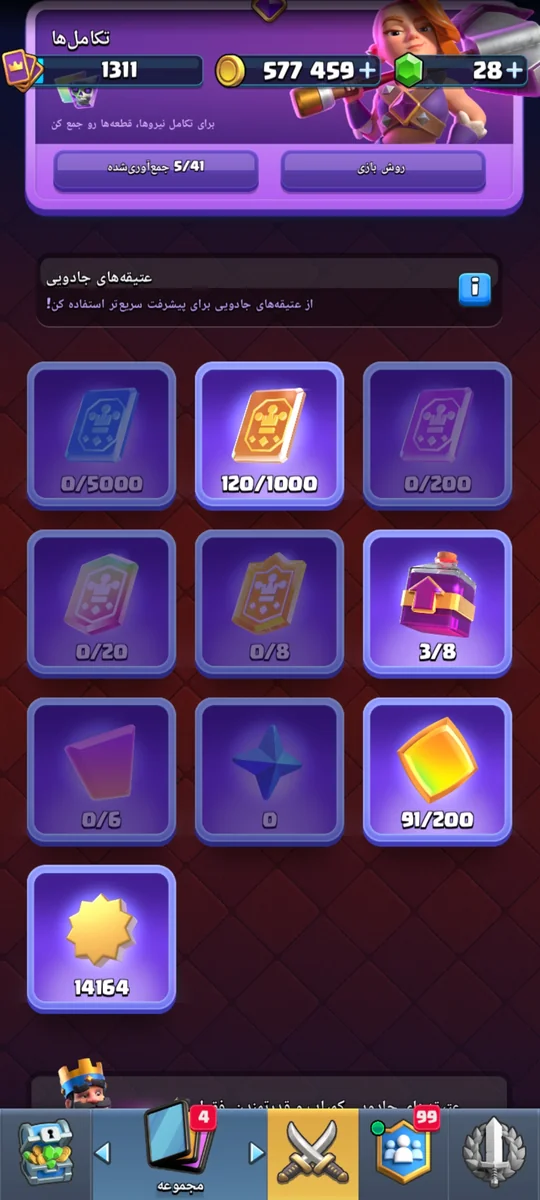Open the روش بازی button

point(382,169)
